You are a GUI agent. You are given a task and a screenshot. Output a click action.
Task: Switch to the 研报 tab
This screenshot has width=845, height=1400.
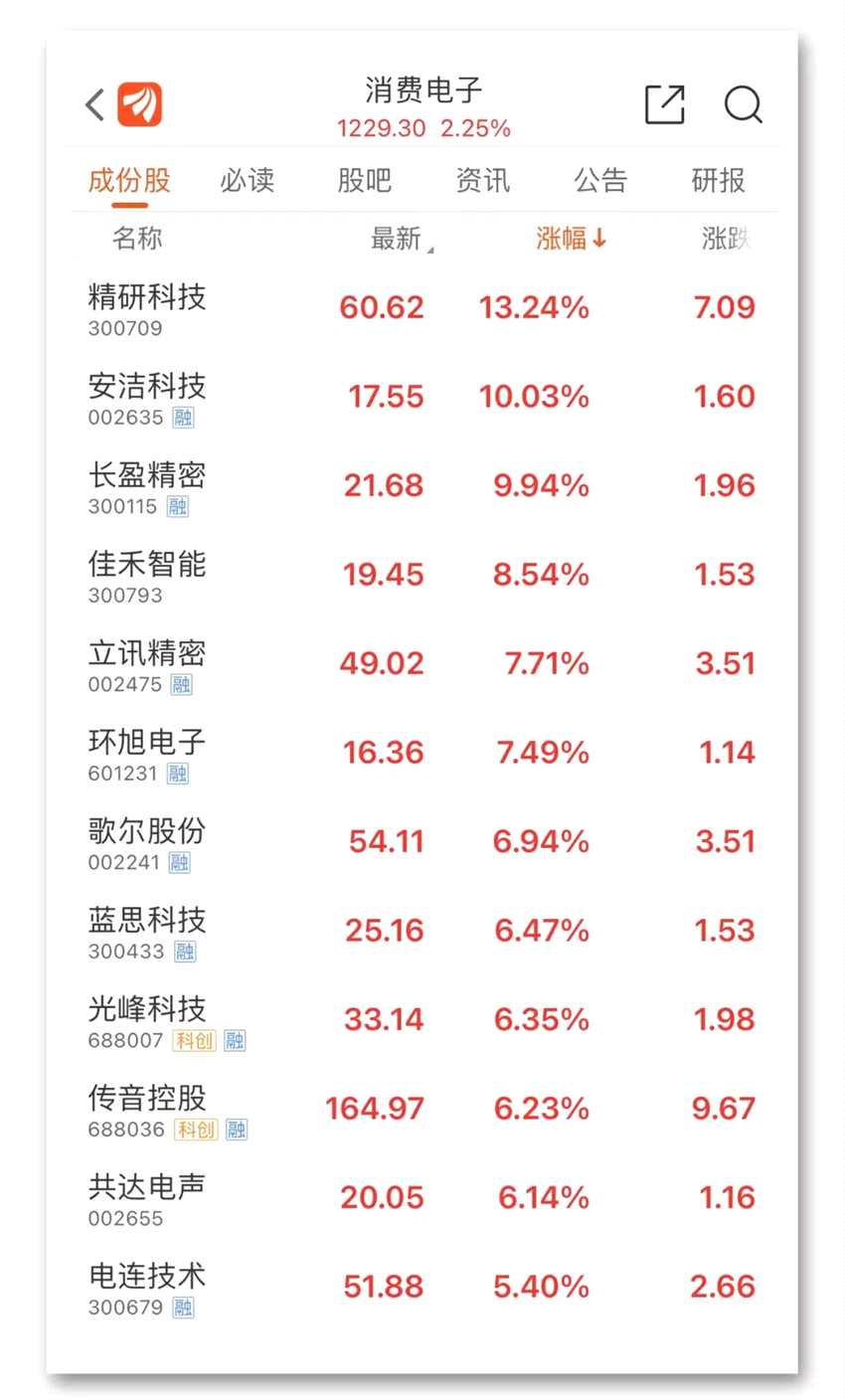(718, 180)
